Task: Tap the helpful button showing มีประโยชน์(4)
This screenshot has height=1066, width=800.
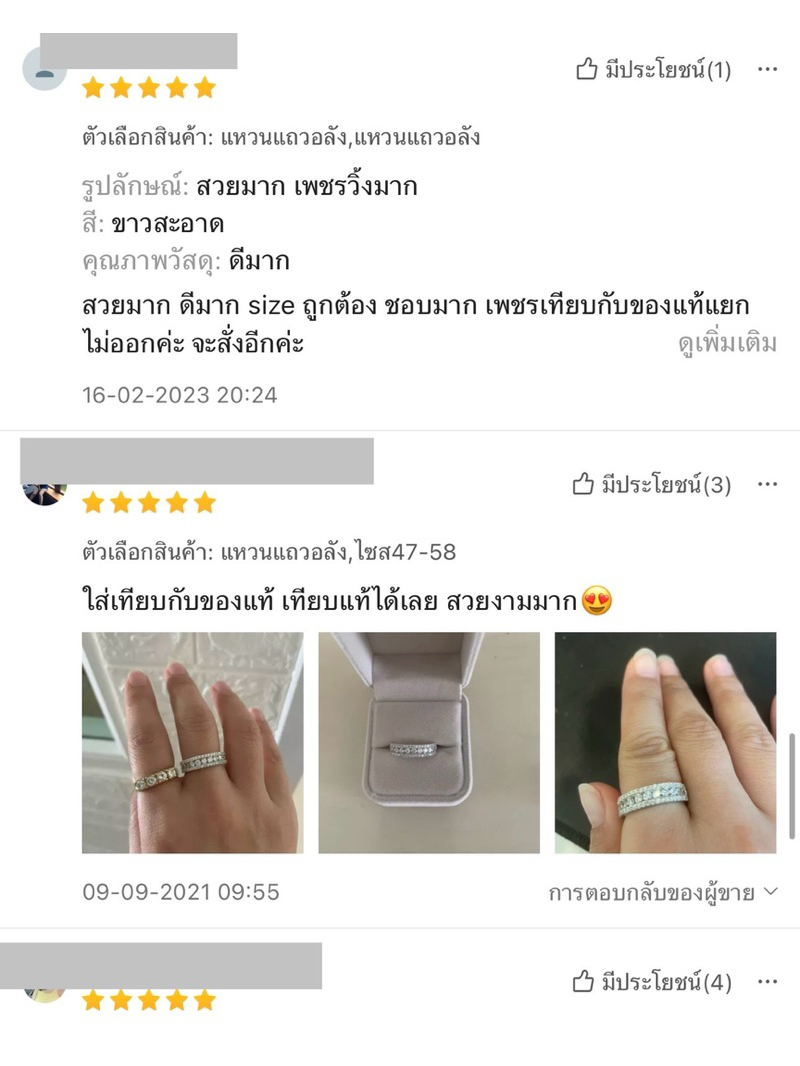Action: point(652,983)
